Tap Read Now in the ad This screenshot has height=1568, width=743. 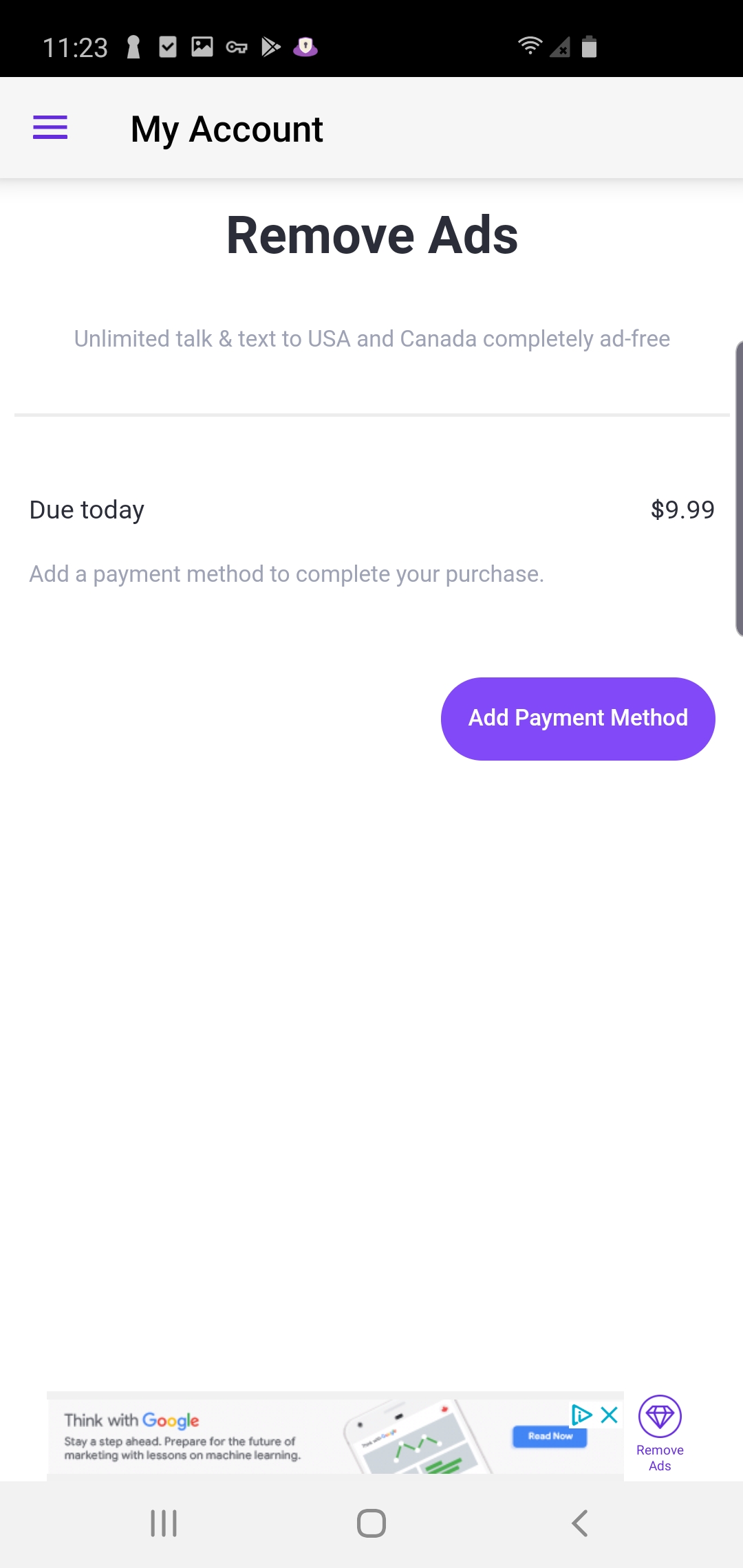coord(550,1436)
